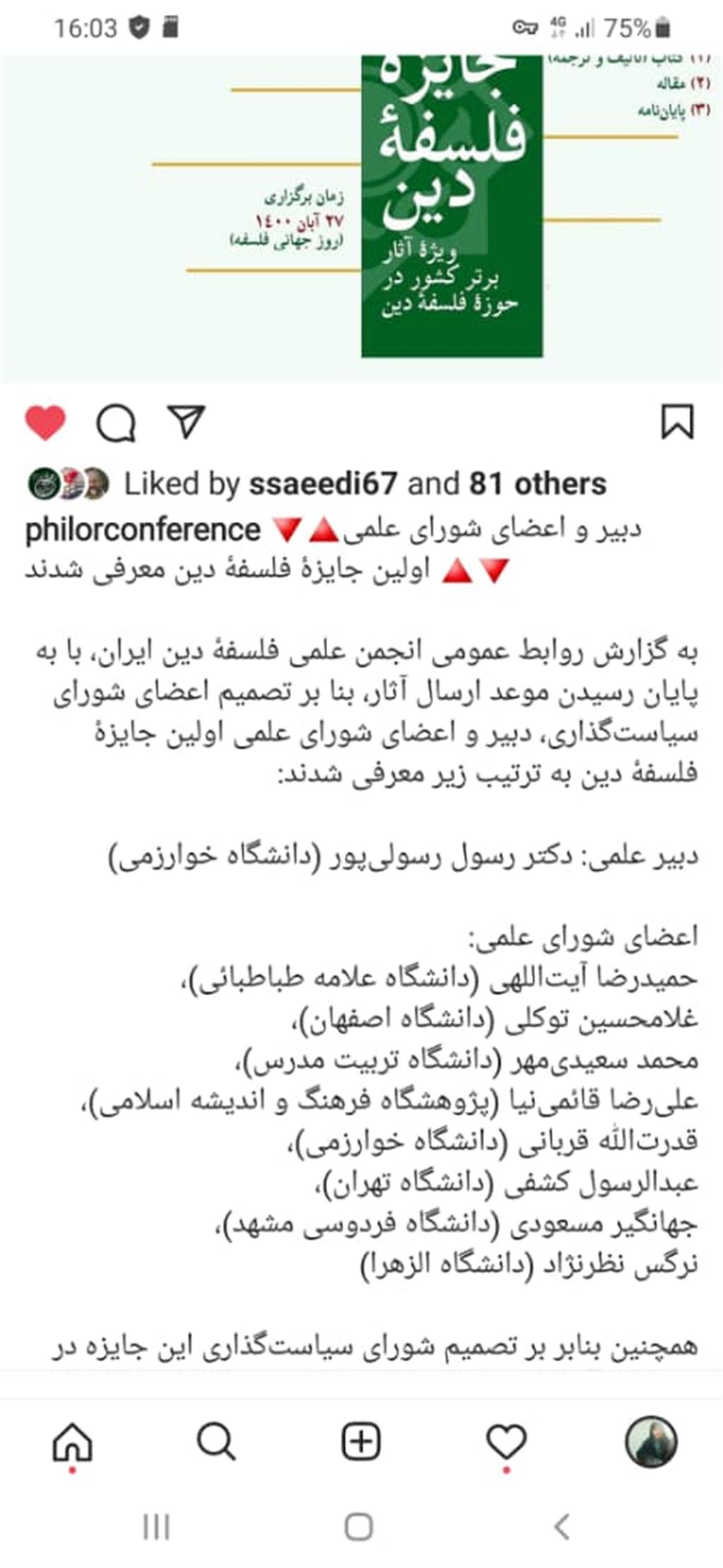
Task: Unlike the post with the red heart
Action: pyautogui.click(x=45, y=423)
